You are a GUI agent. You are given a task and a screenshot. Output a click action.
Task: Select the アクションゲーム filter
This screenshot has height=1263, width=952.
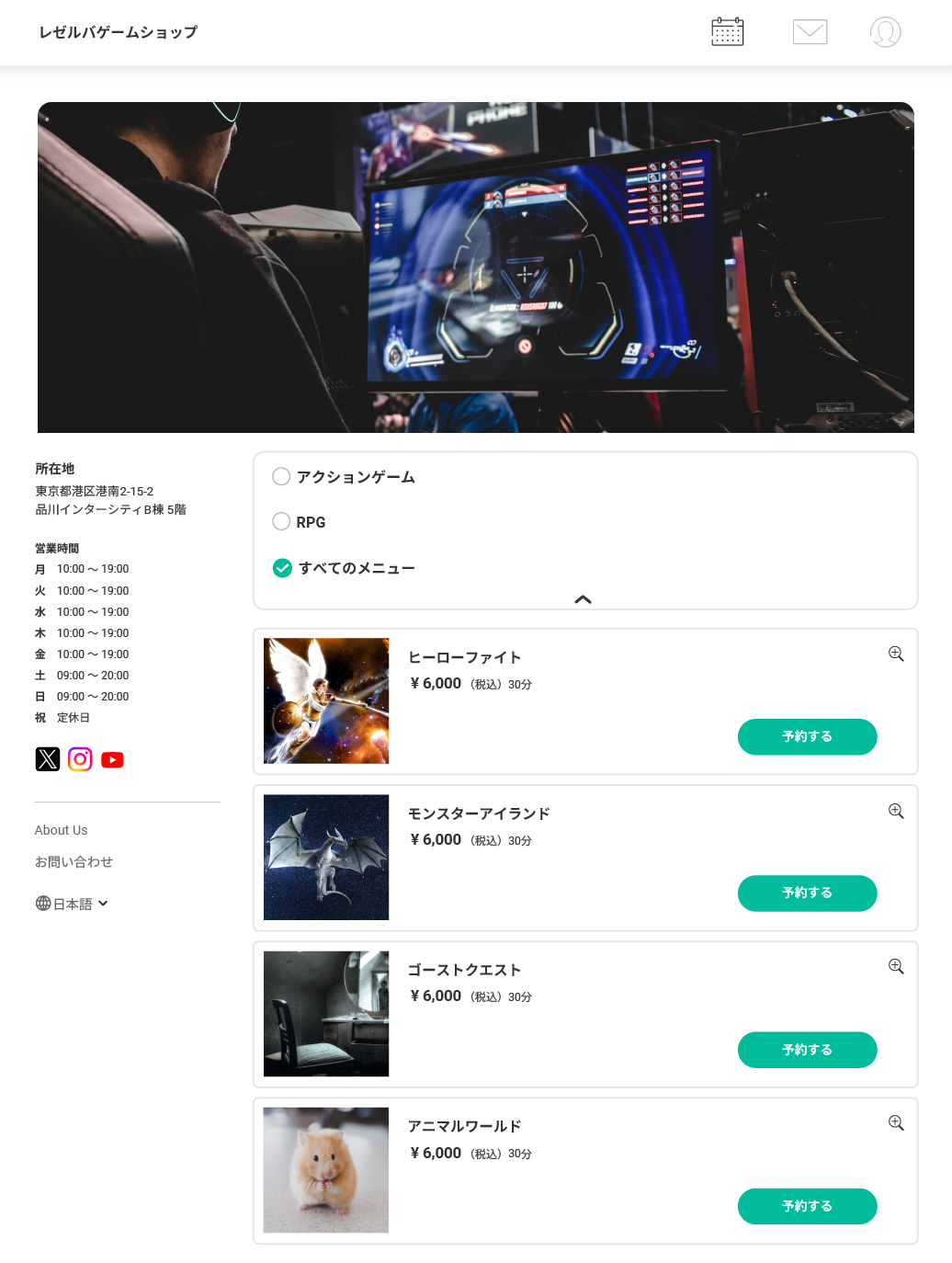pyautogui.click(x=282, y=476)
